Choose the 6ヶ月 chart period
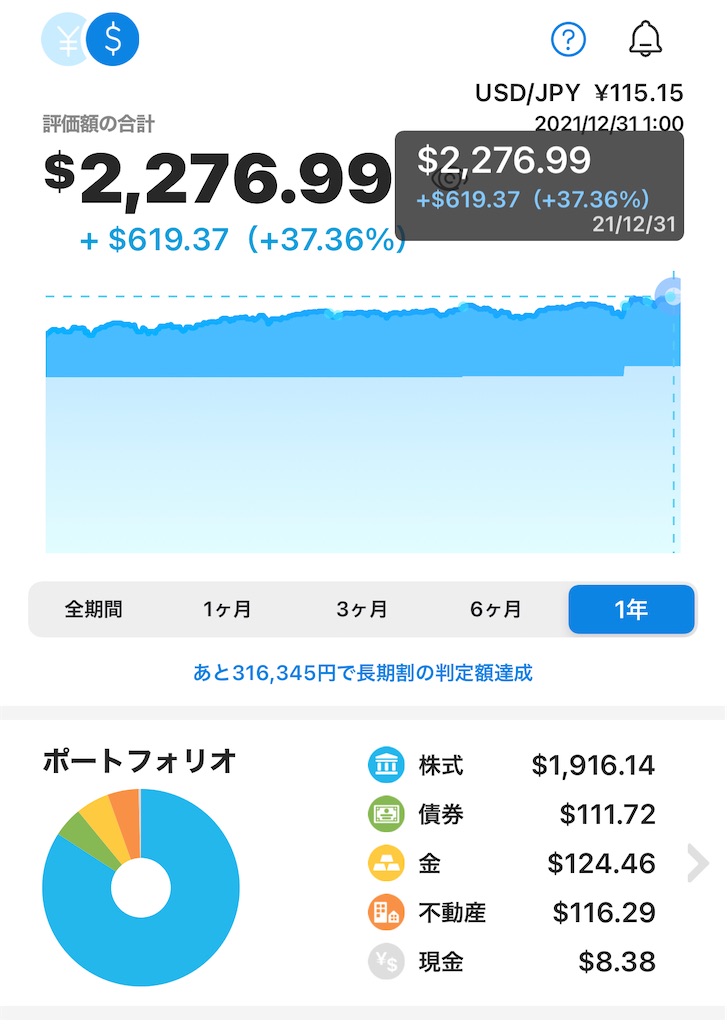The image size is (727, 1024). [x=496, y=609]
